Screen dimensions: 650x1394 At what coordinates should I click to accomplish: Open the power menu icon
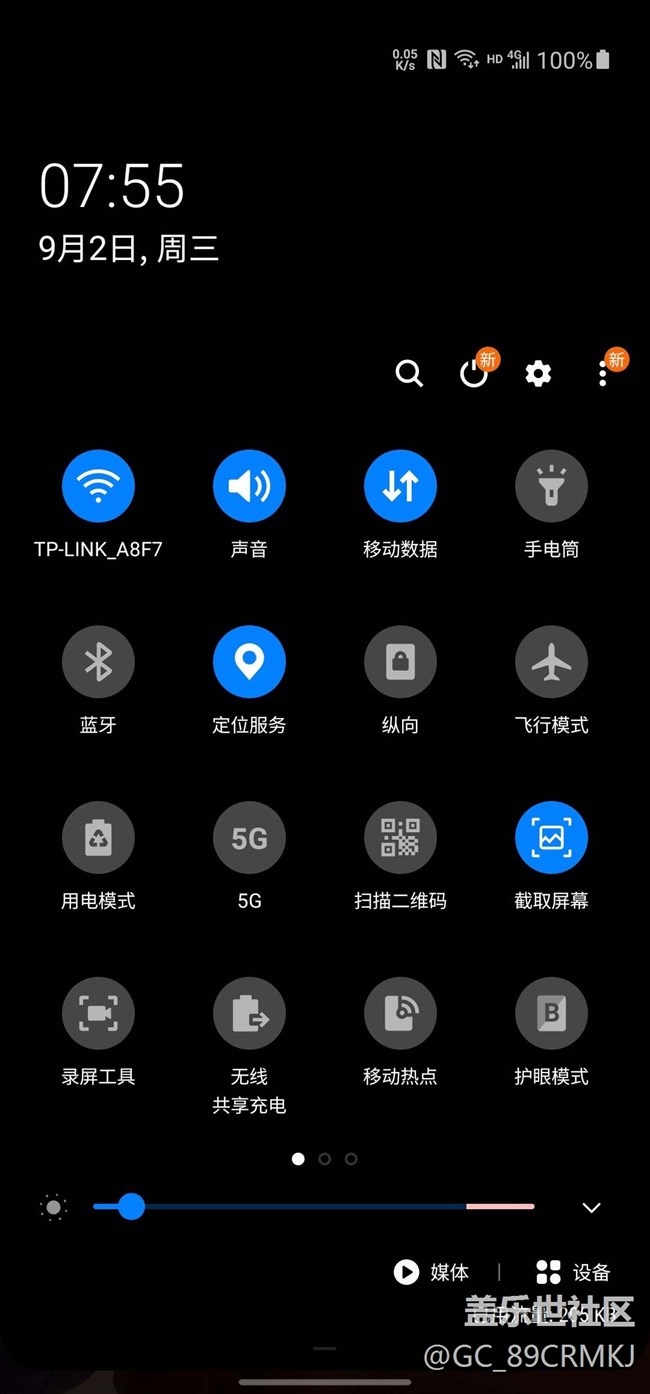473,373
